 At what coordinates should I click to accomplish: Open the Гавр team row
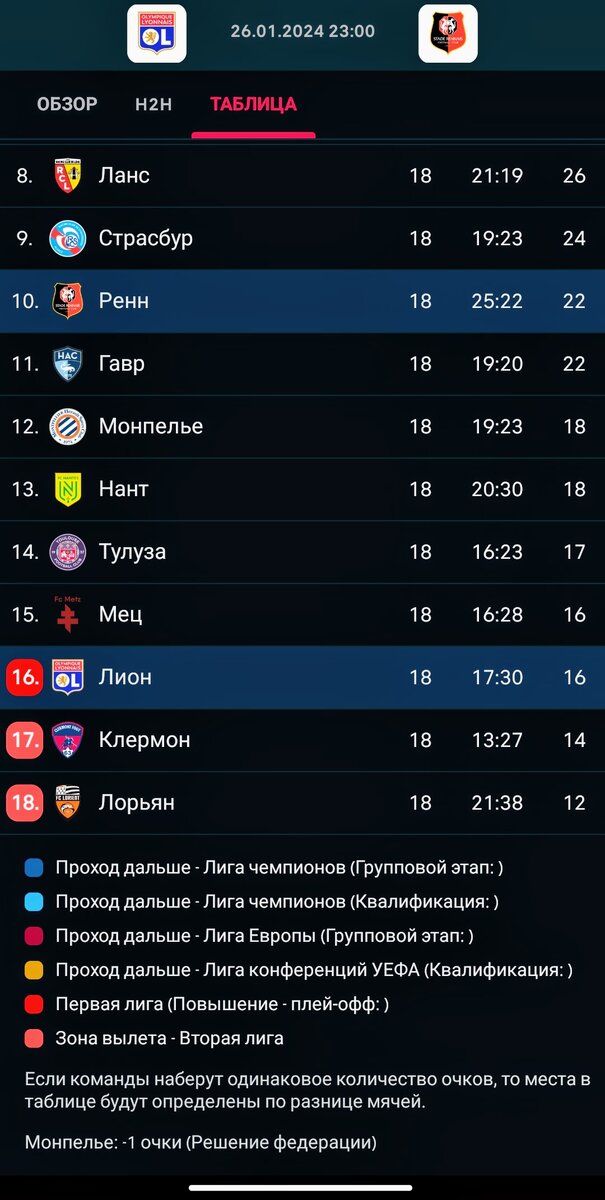(x=302, y=364)
